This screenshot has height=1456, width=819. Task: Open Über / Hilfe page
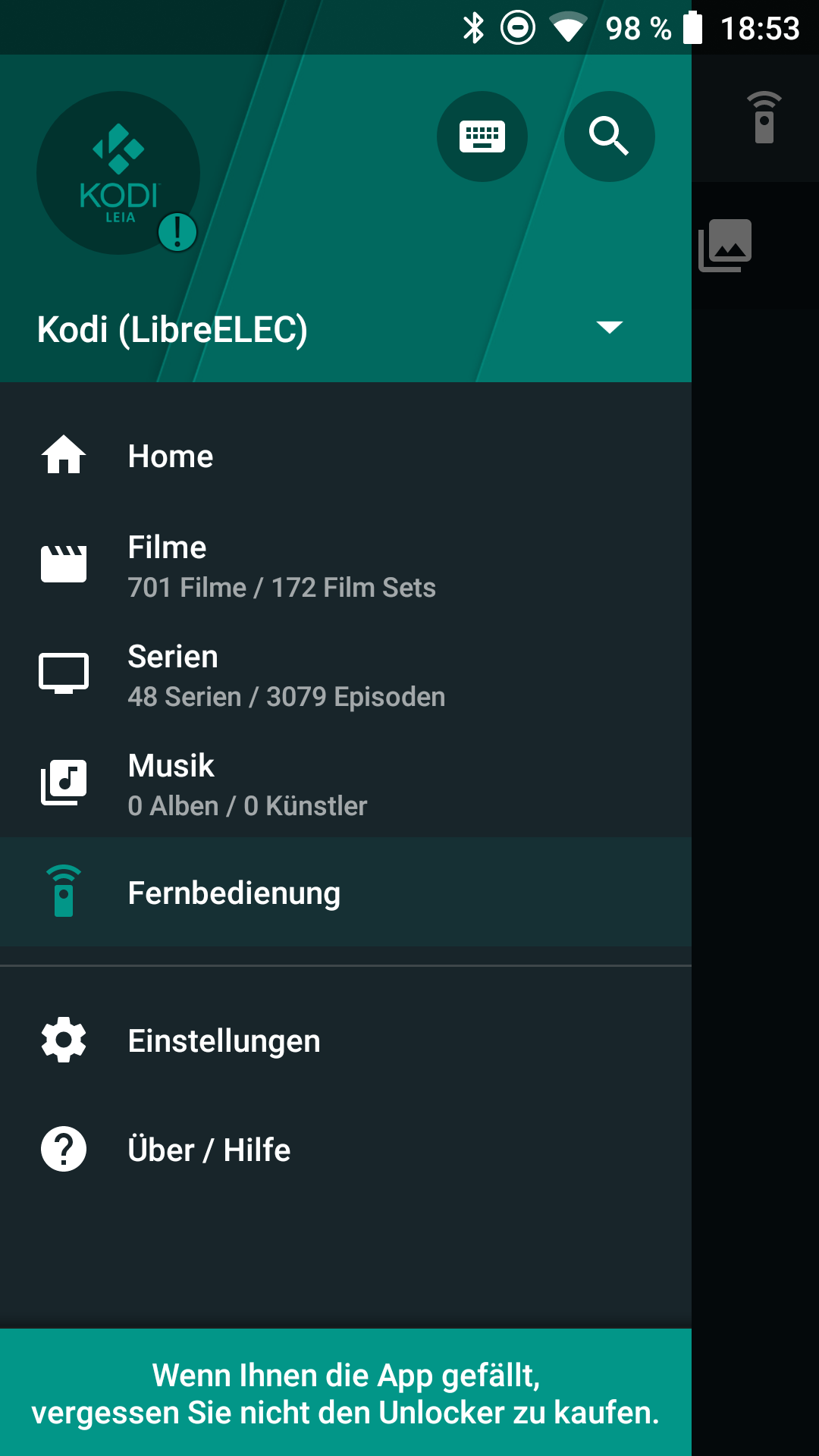pyautogui.click(x=346, y=1150)
